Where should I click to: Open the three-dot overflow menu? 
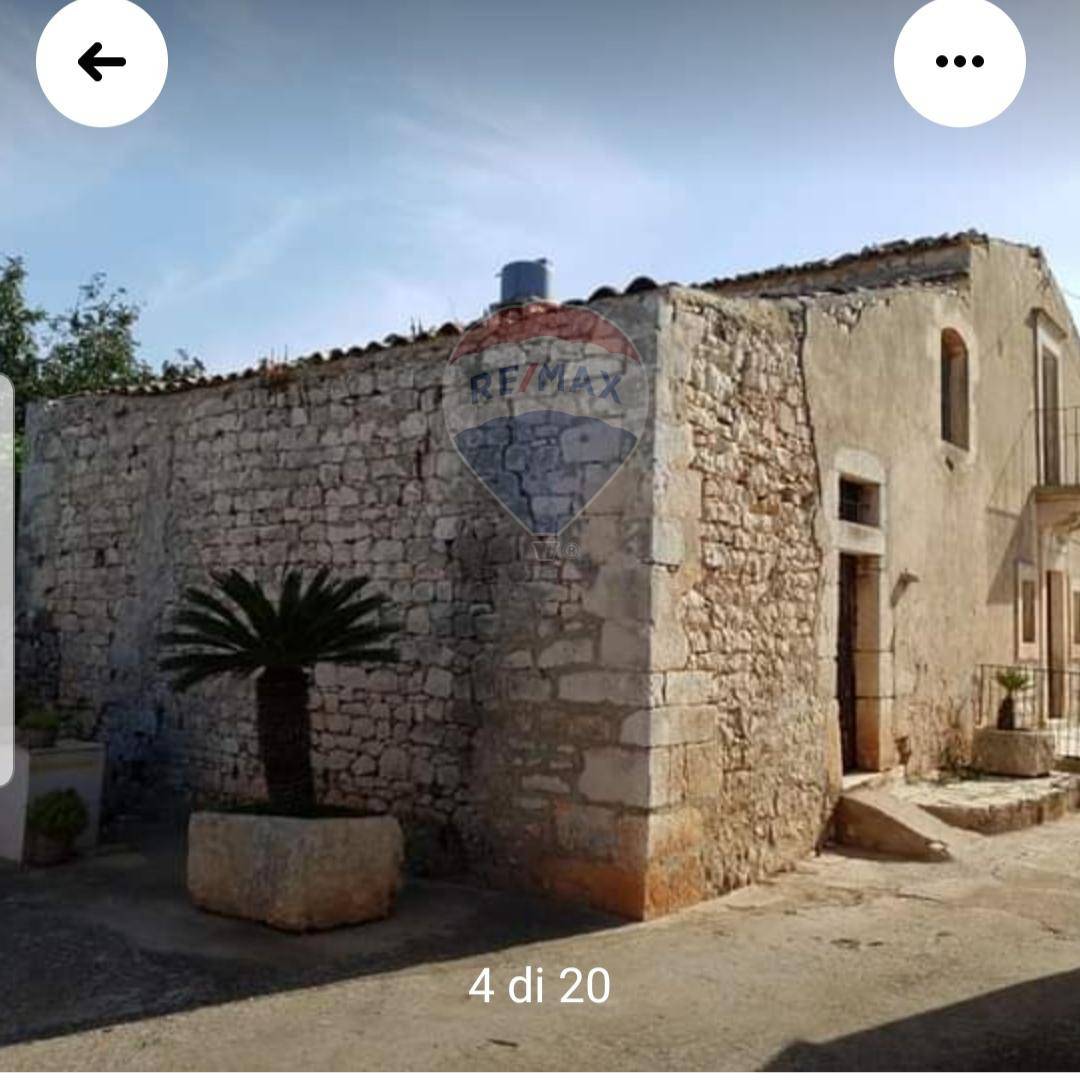(959, 62)
